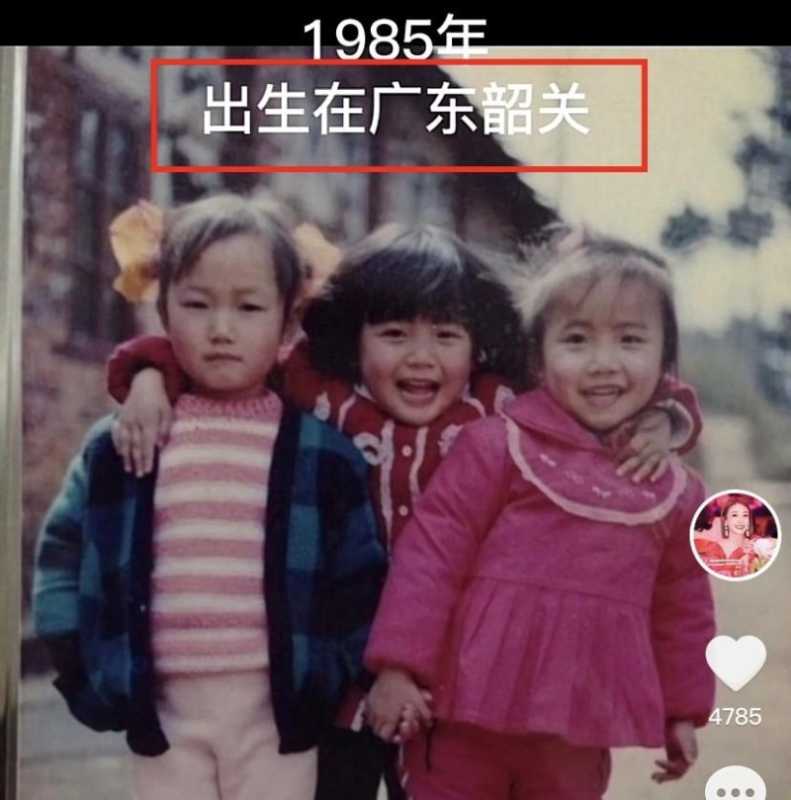The width and height of the screenshot is (791, 800).
Task: Like the video with 4785 likes
Action: click(x=735, y=662)
